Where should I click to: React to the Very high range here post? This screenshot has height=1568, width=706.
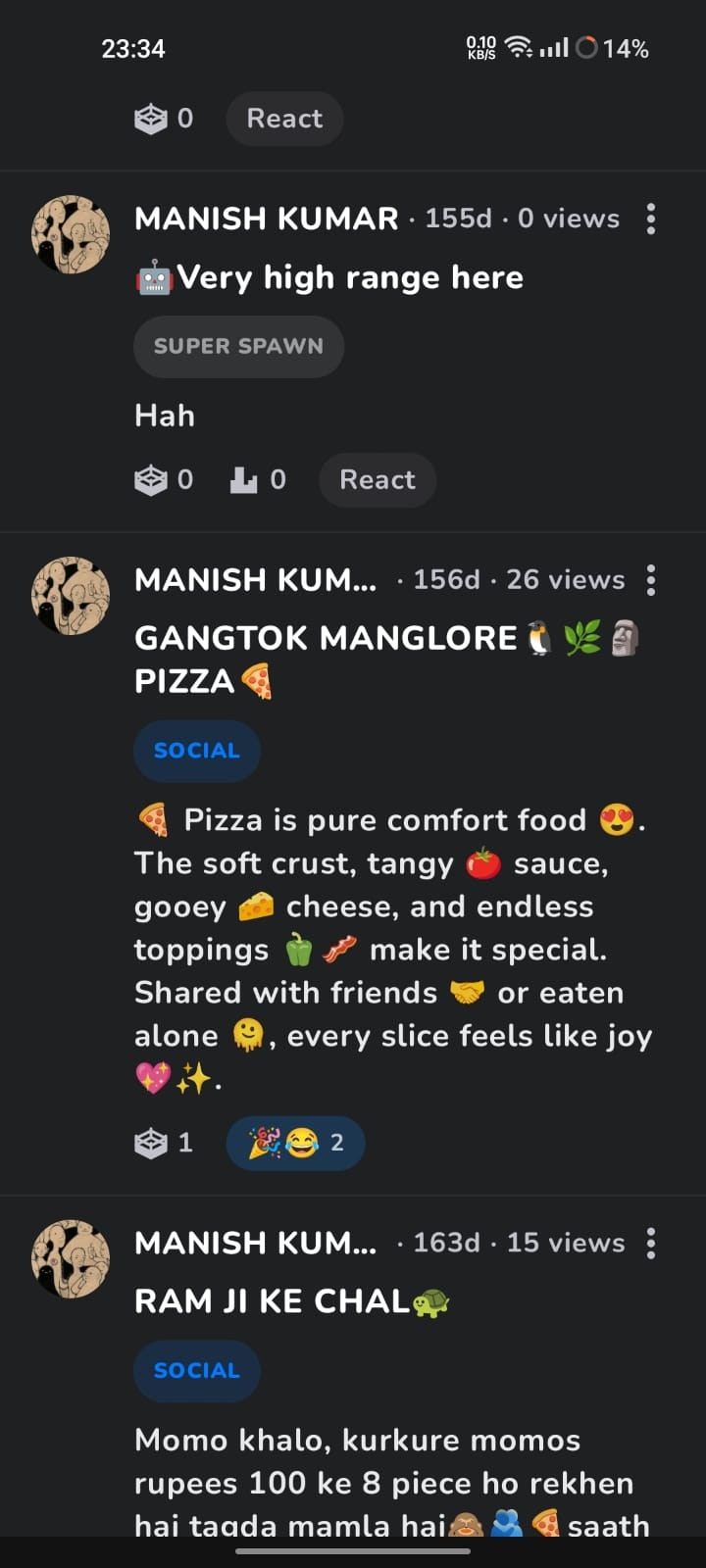pyautogui.click(x=377, y=479)
